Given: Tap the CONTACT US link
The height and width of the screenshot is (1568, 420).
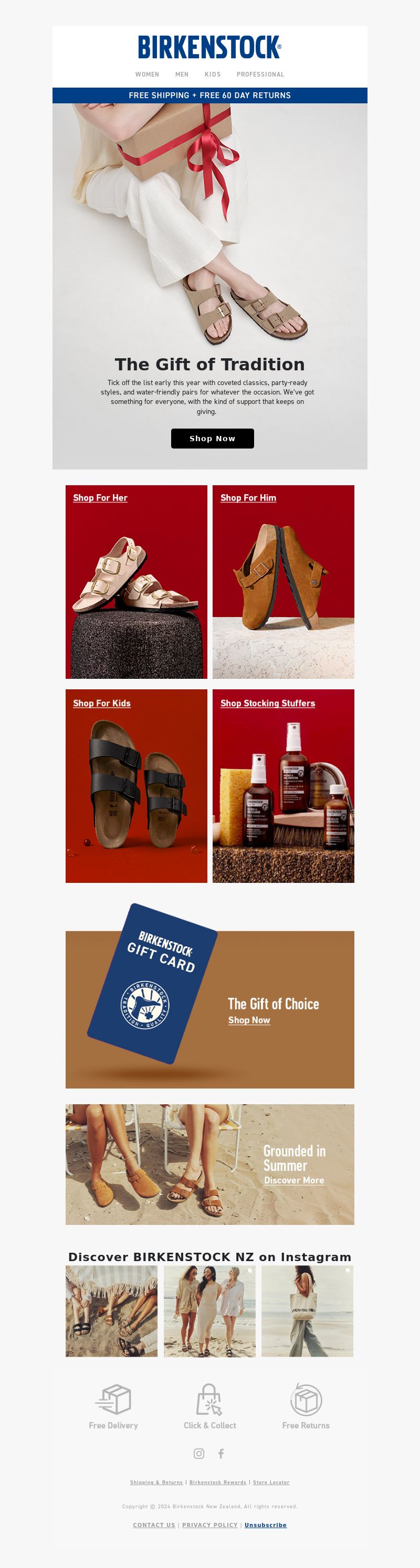Looking at the screenshot, I should [154, 1525].
